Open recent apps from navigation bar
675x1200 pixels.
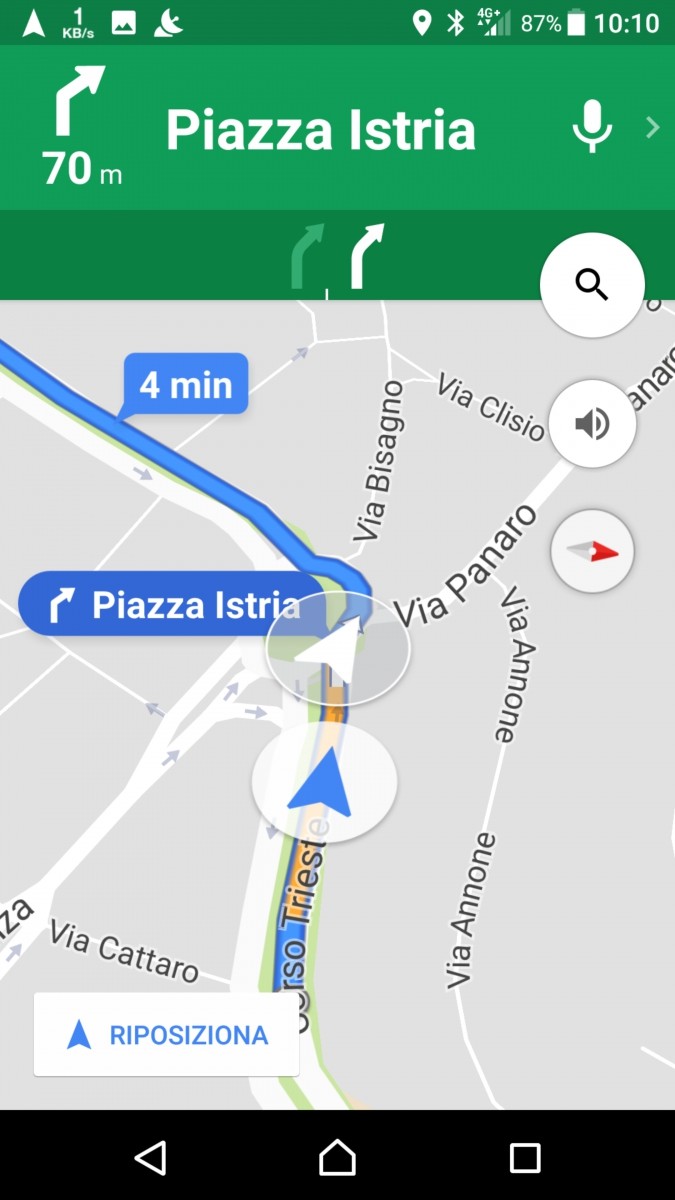(525, 1158)
